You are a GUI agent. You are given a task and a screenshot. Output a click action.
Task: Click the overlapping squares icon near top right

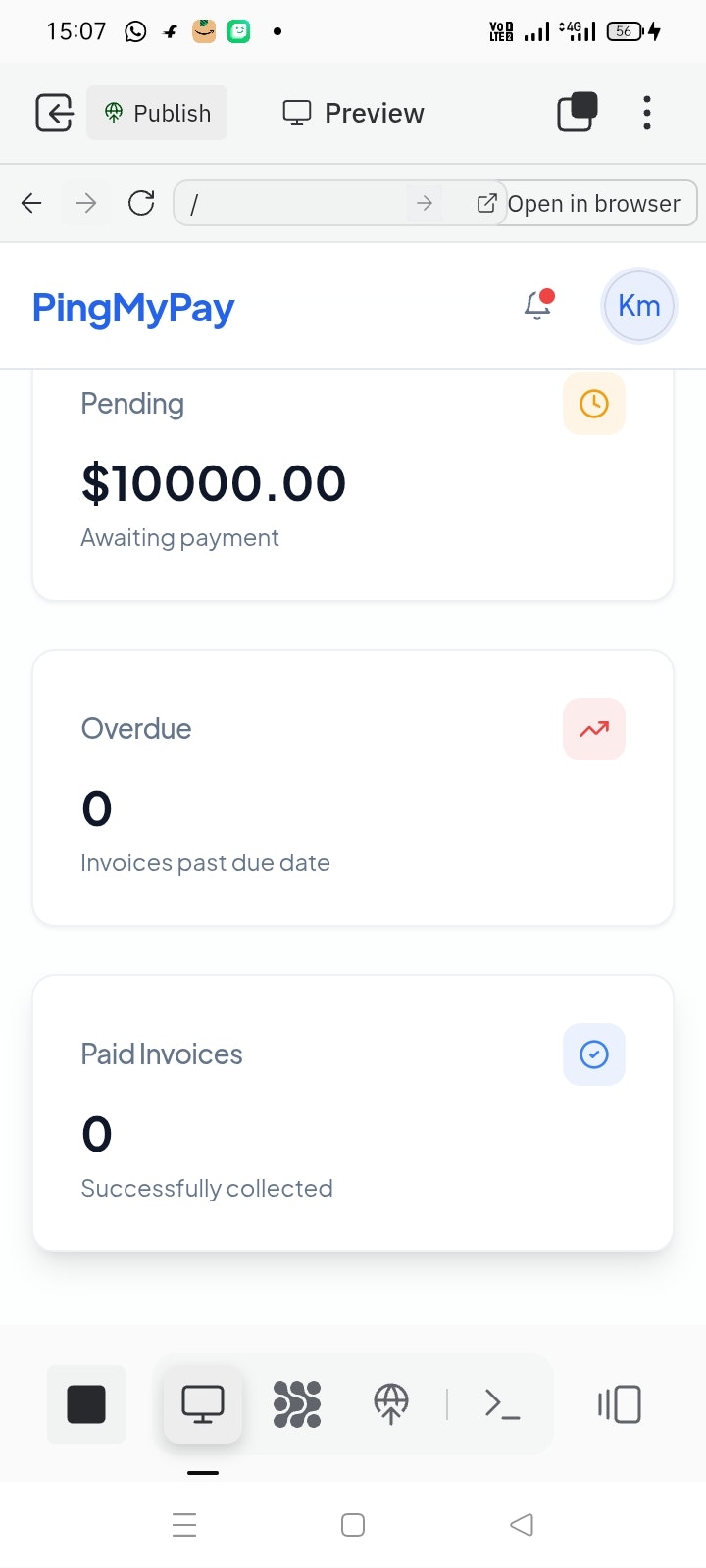pos(576,113)
